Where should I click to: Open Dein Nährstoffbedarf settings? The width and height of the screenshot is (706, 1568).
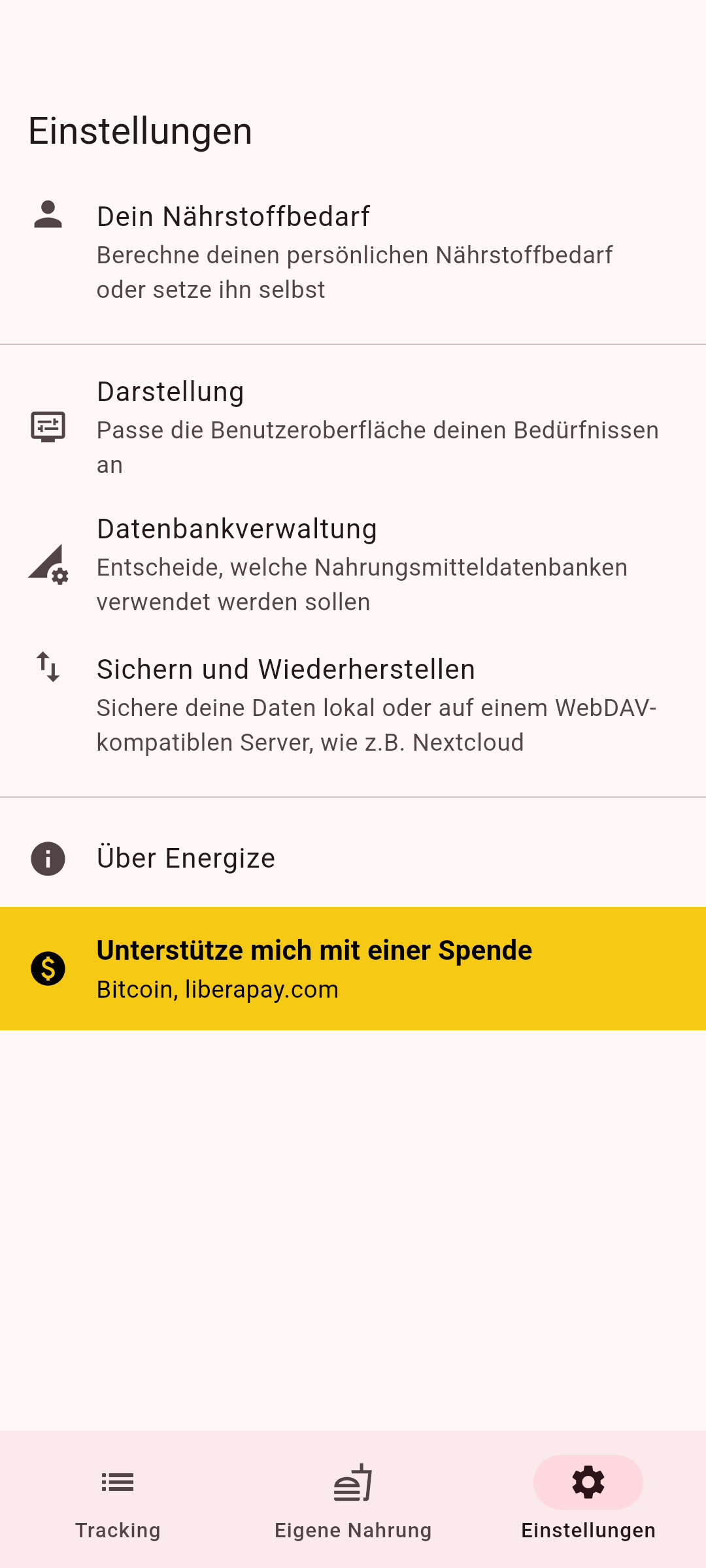(353, 252)
